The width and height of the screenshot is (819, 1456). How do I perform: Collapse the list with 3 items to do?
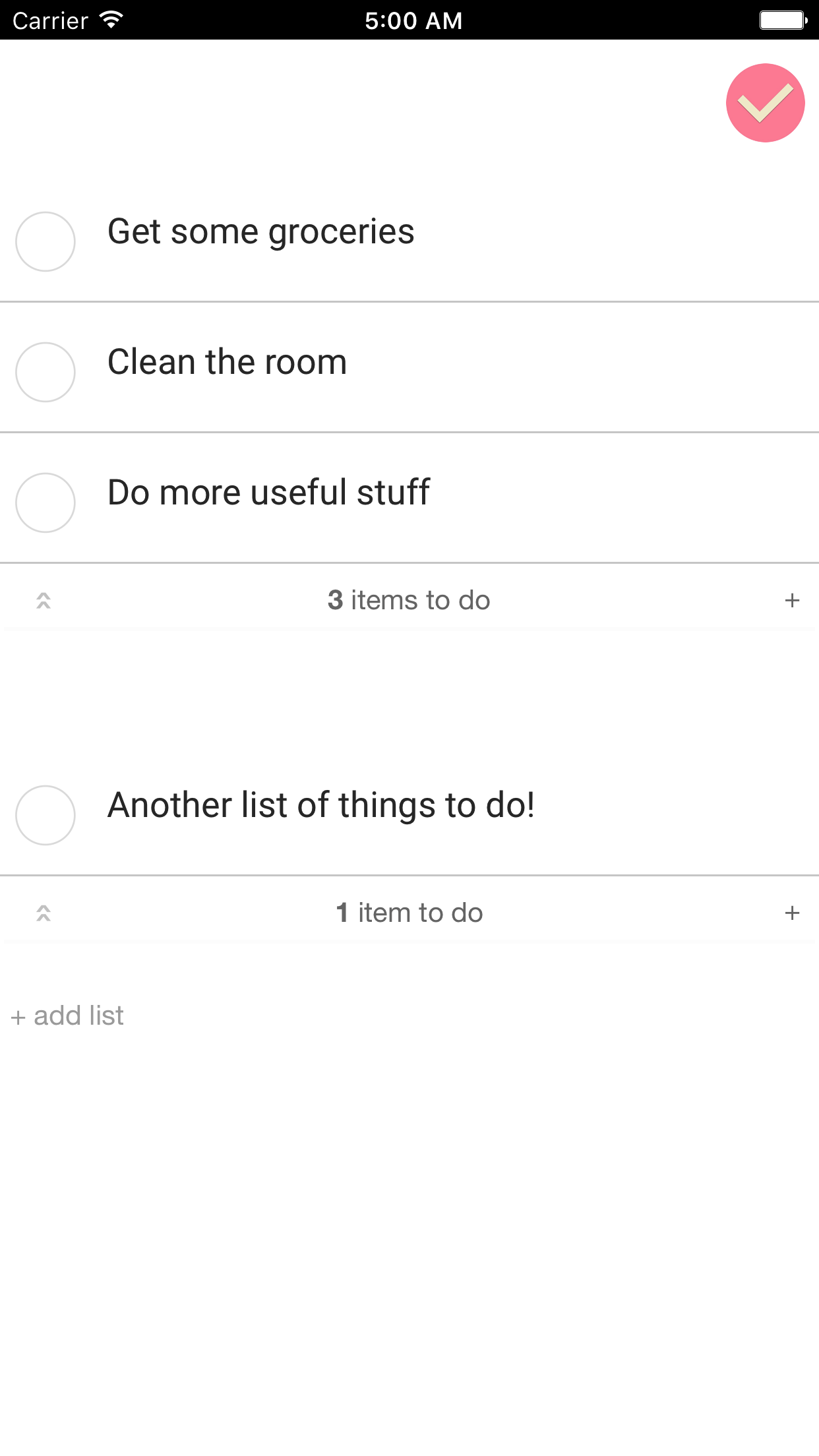[x=44, y=600]
